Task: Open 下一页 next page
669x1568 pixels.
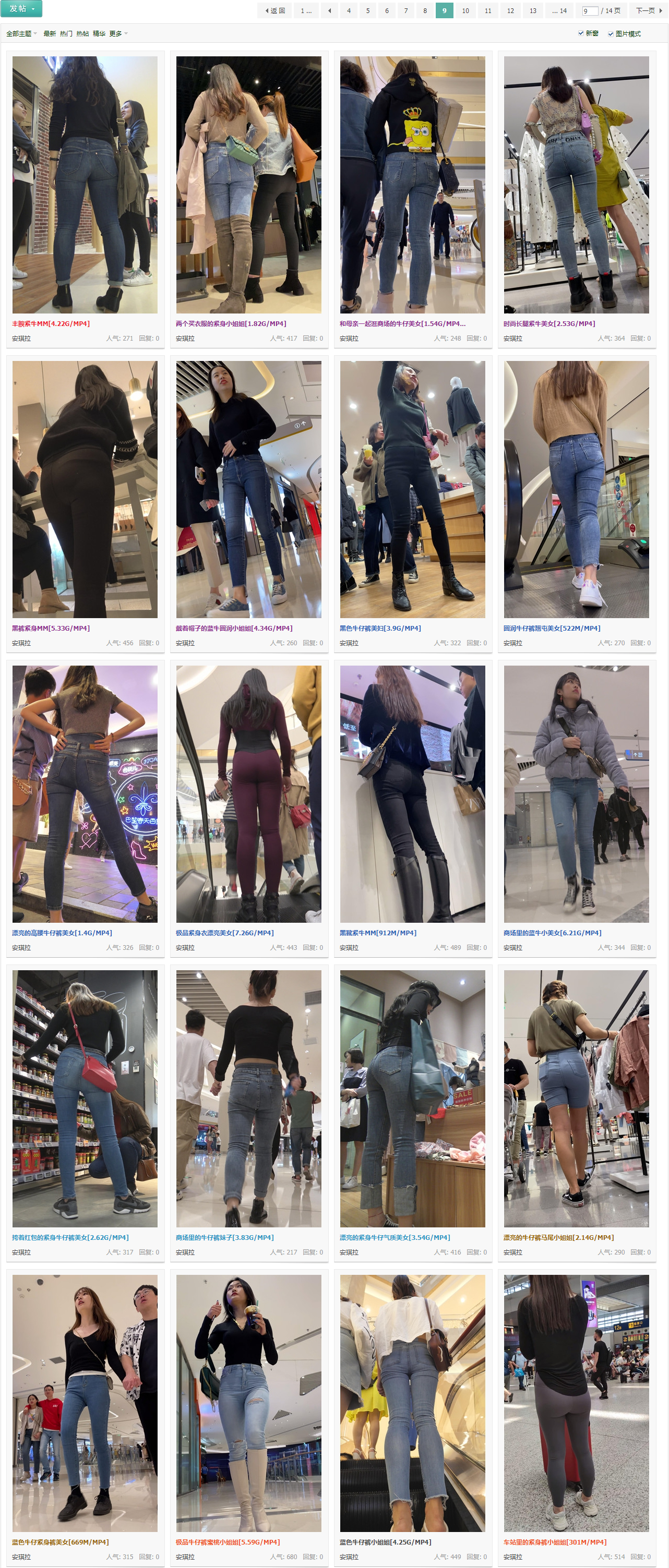Action: coord(649,10)
